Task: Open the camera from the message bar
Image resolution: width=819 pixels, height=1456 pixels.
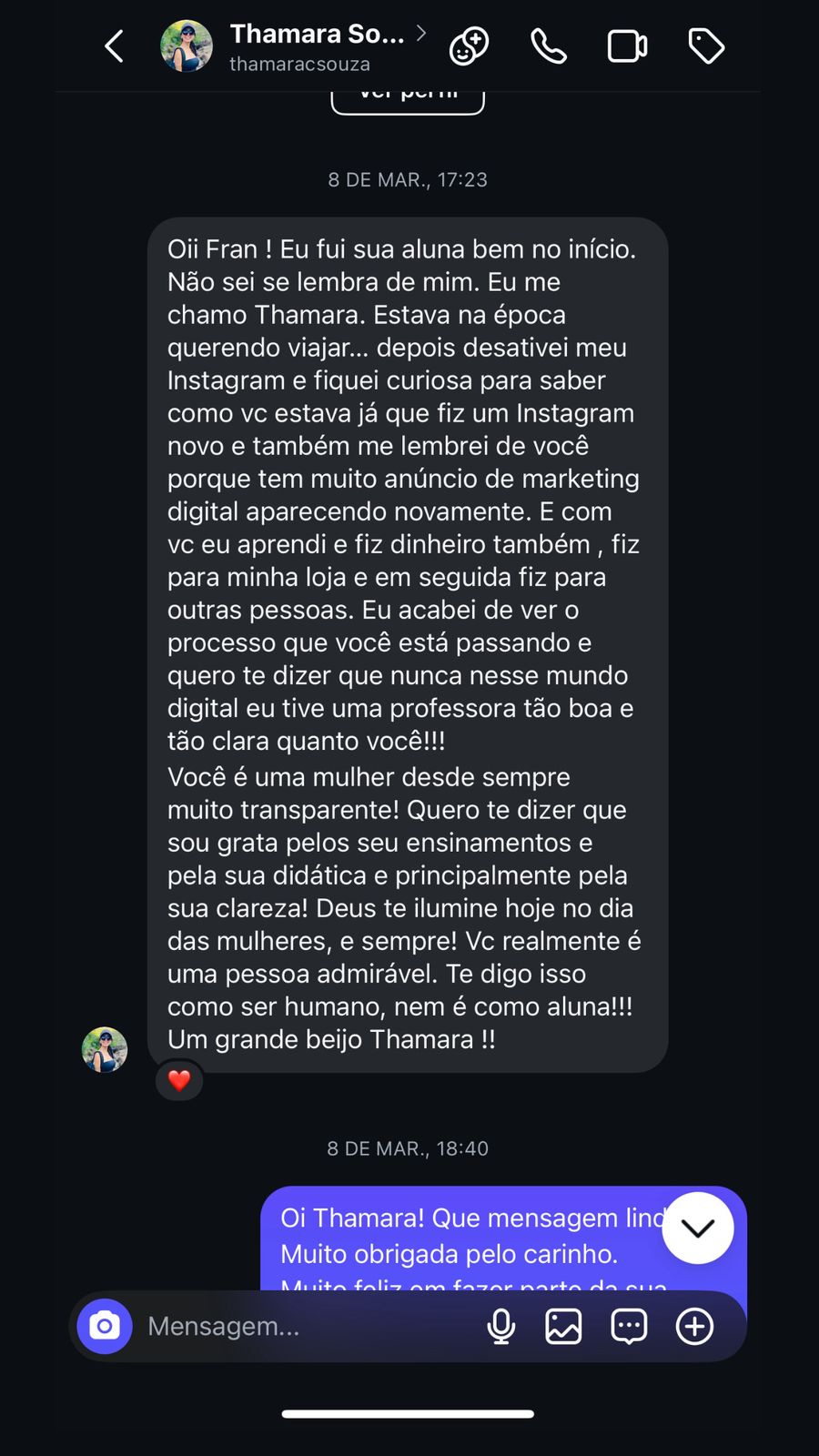Action: [105, 1326]
